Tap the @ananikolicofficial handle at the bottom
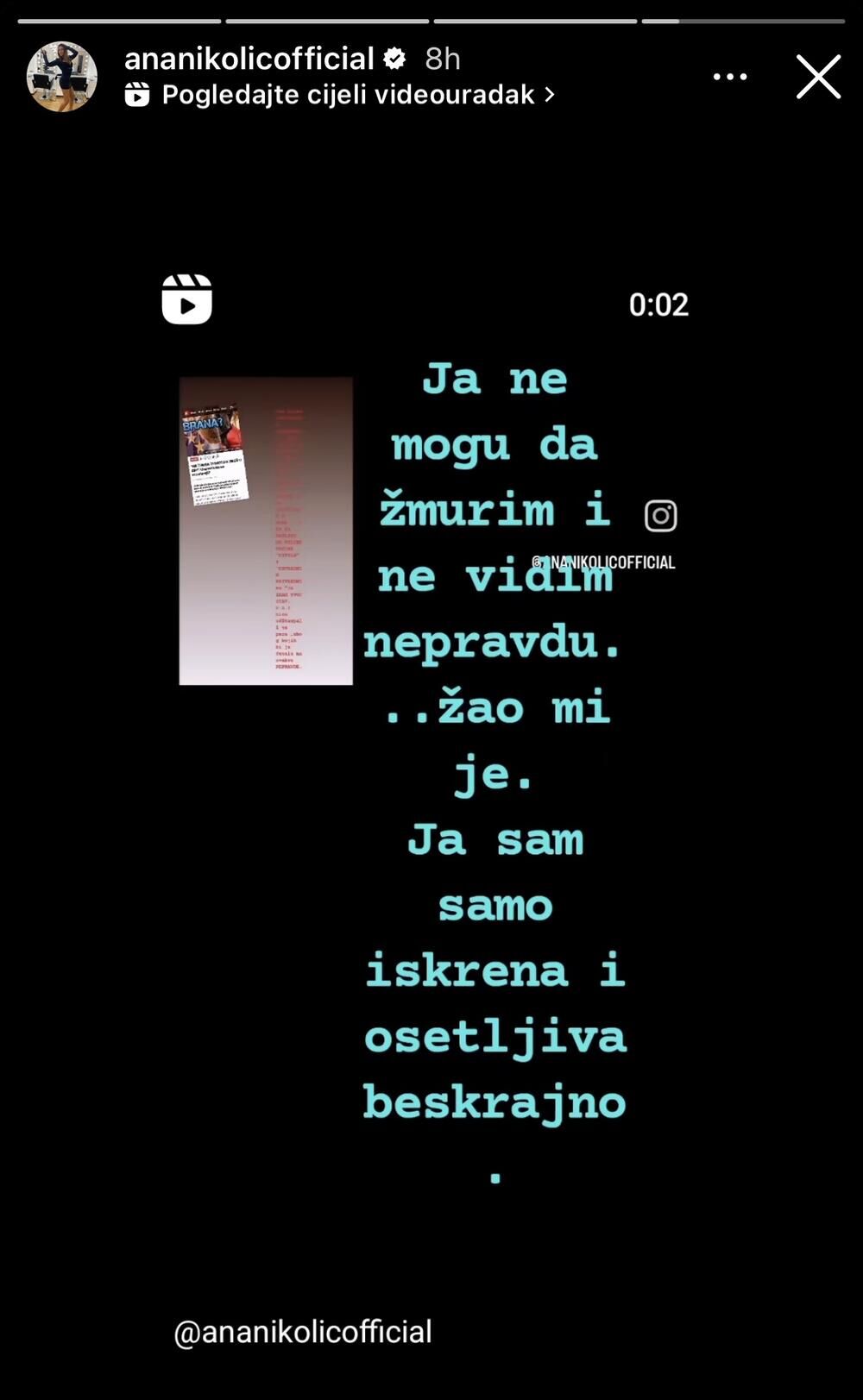Image resolution: width=863 pixels, height=1400 pixels. 300,1332
